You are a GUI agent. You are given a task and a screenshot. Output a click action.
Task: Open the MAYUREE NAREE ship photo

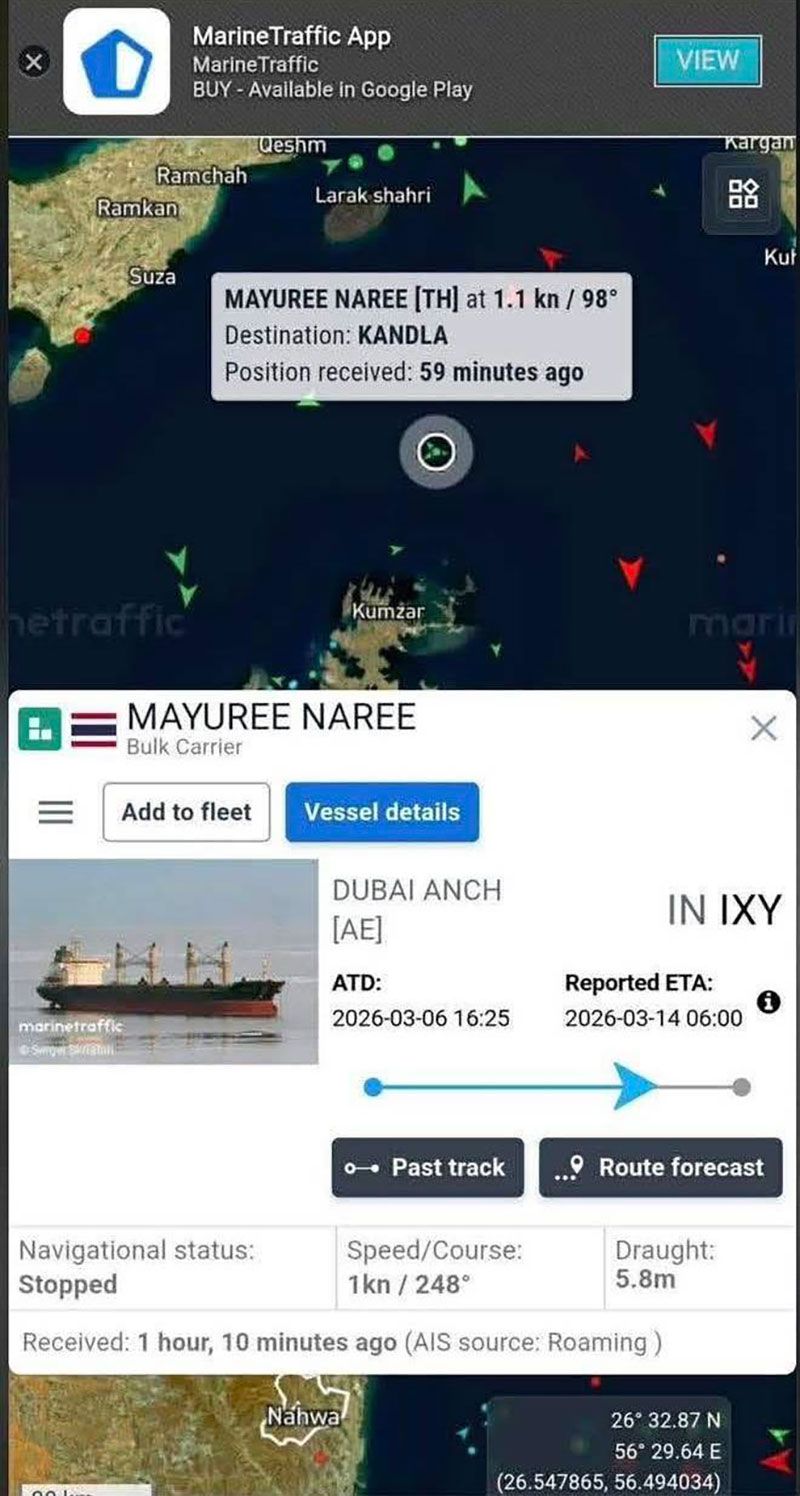click(163, 962)
